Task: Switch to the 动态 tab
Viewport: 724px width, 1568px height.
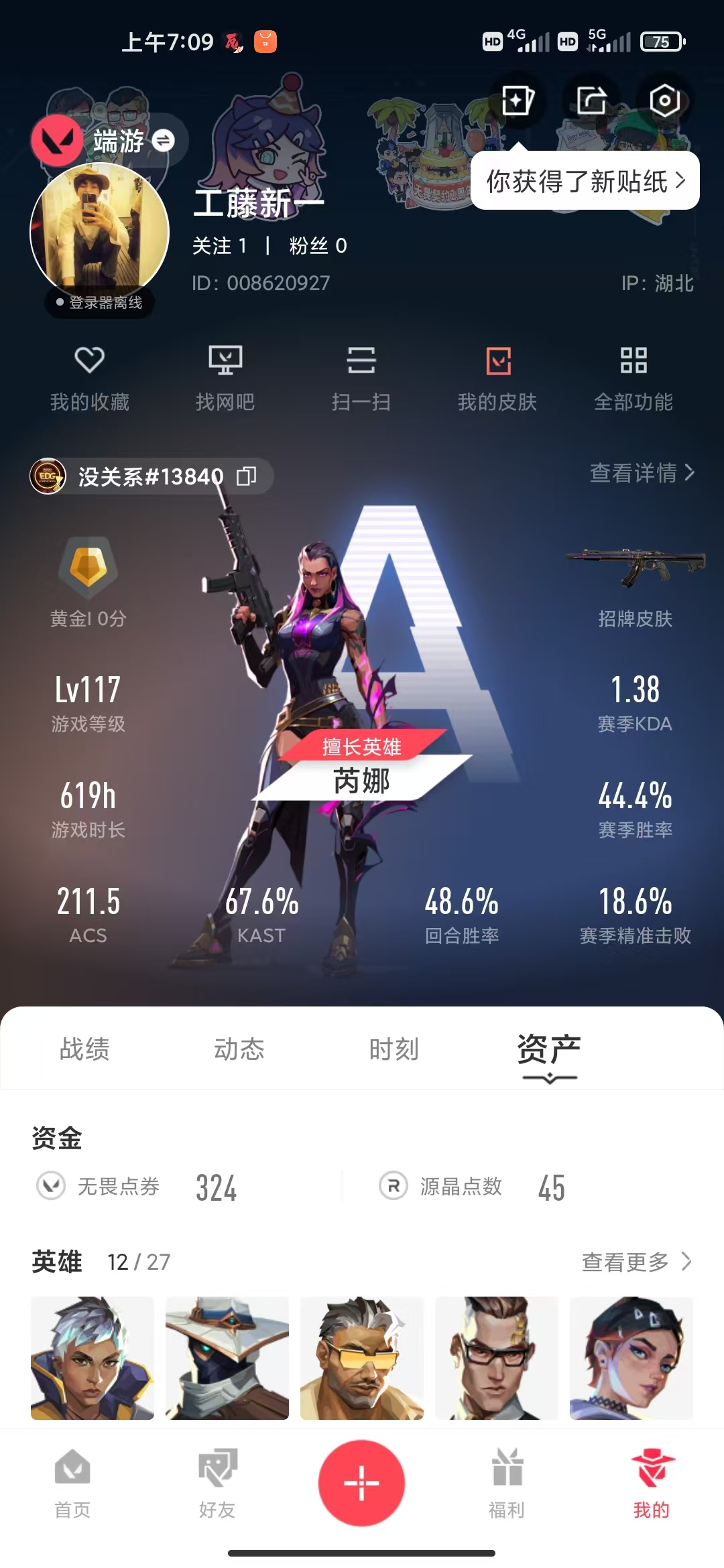Action: pos(239,1049)
